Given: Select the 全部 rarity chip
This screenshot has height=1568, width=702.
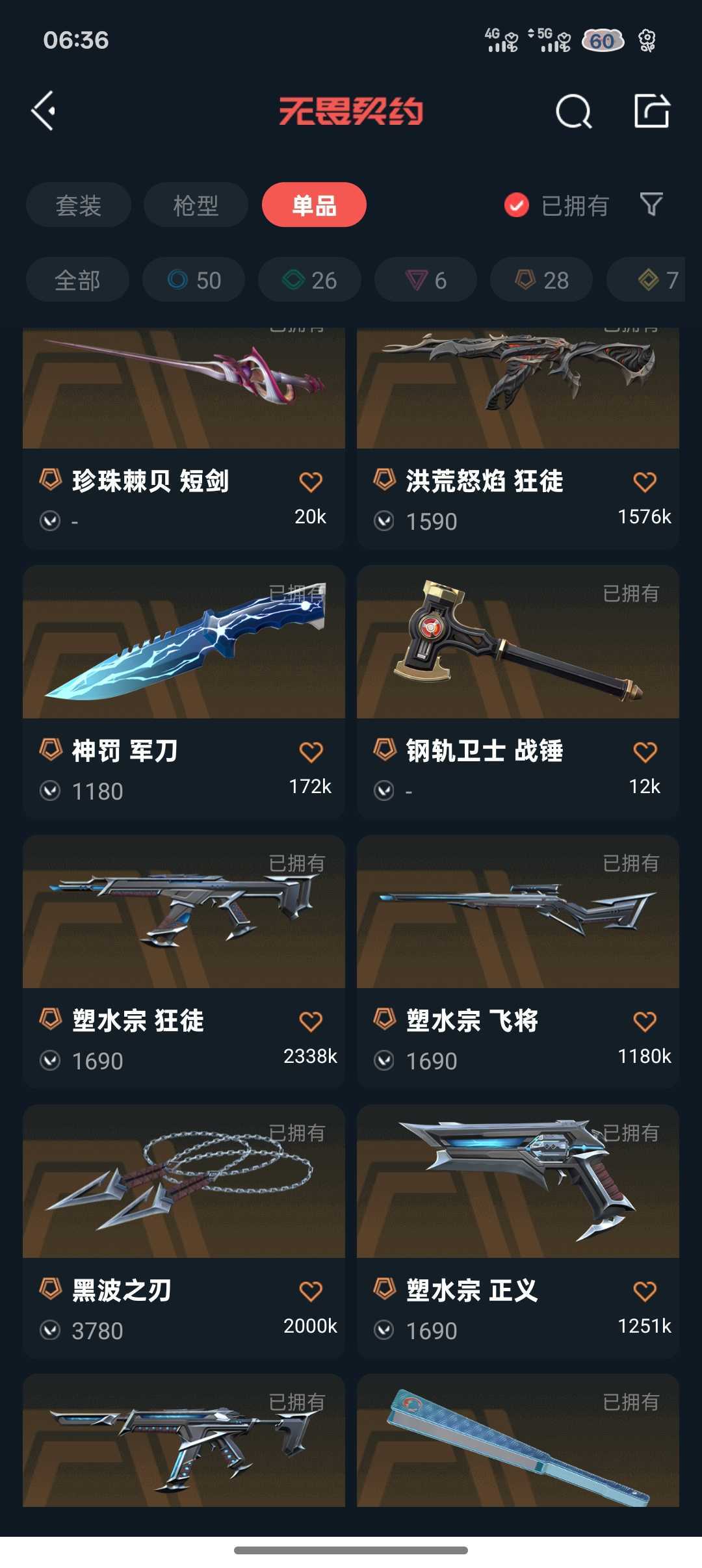Looking at the screenshot, I should point(77,280).
